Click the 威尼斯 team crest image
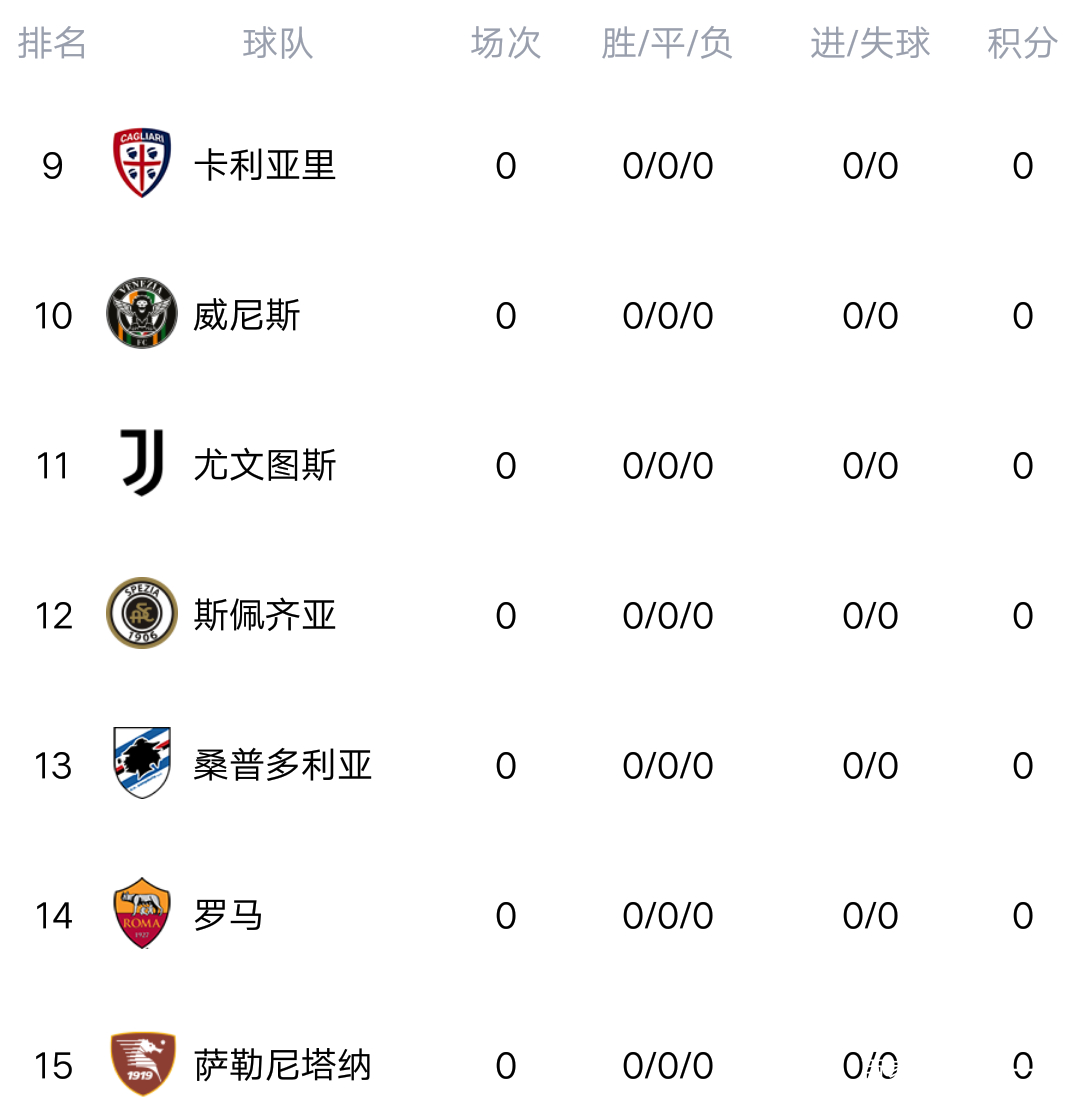This screenshot has height=1100, width=1079. click(x=142, y=315)
